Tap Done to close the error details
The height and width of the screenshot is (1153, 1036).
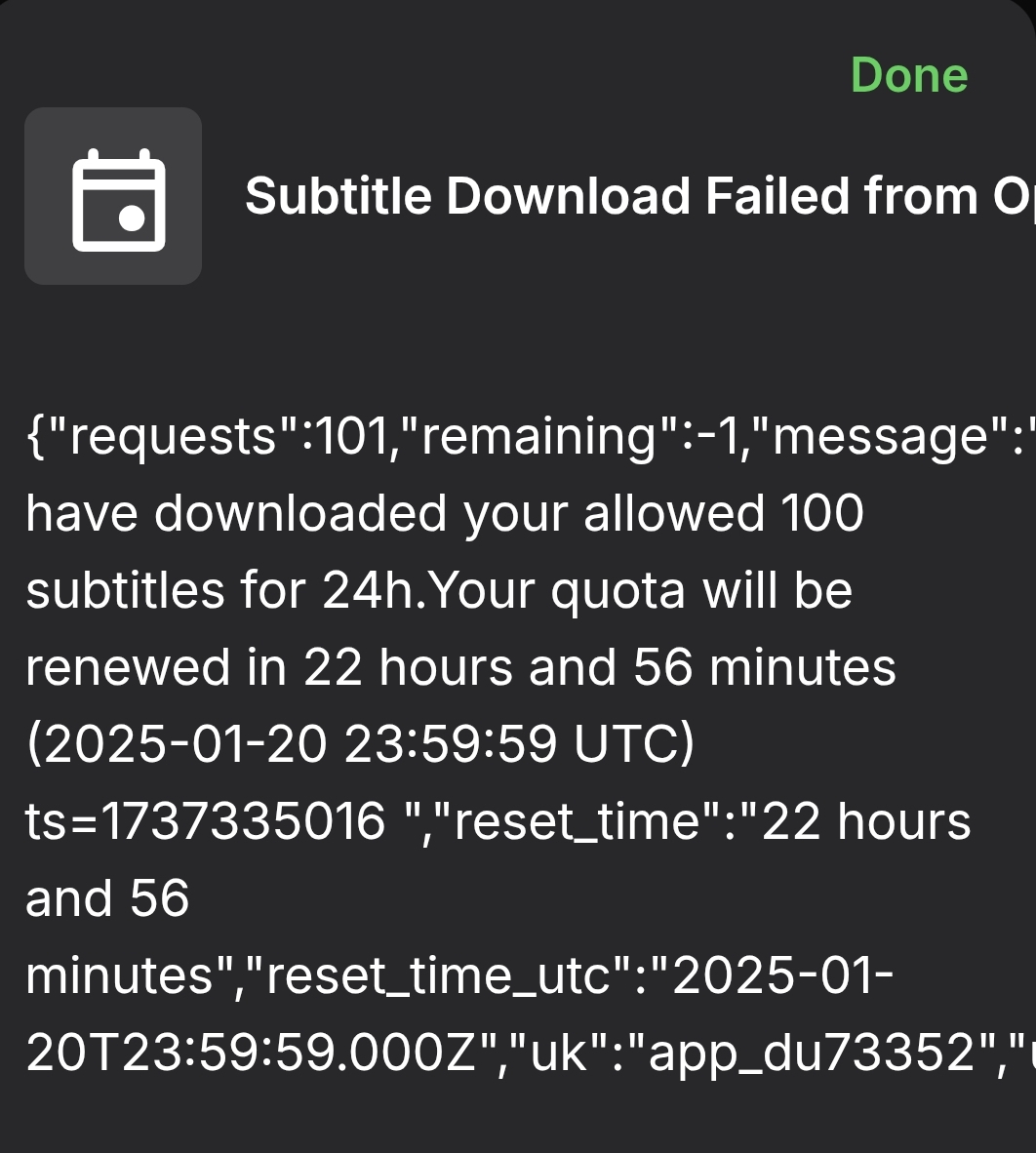pyautogui.click(x=908, y=75)
